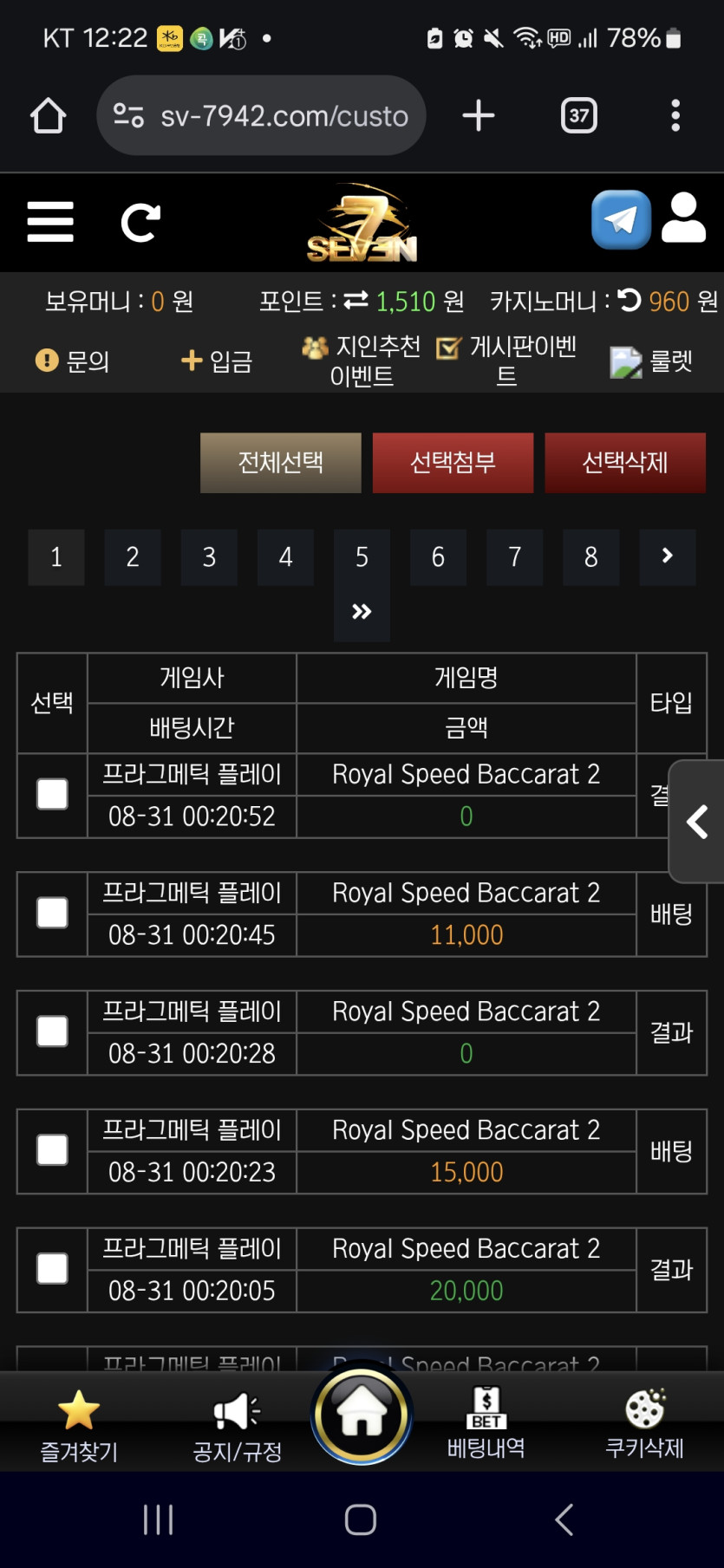Open 베팅내역 betting history
This screenshot has width=724, height=1568.
[x=486, y=1424]
